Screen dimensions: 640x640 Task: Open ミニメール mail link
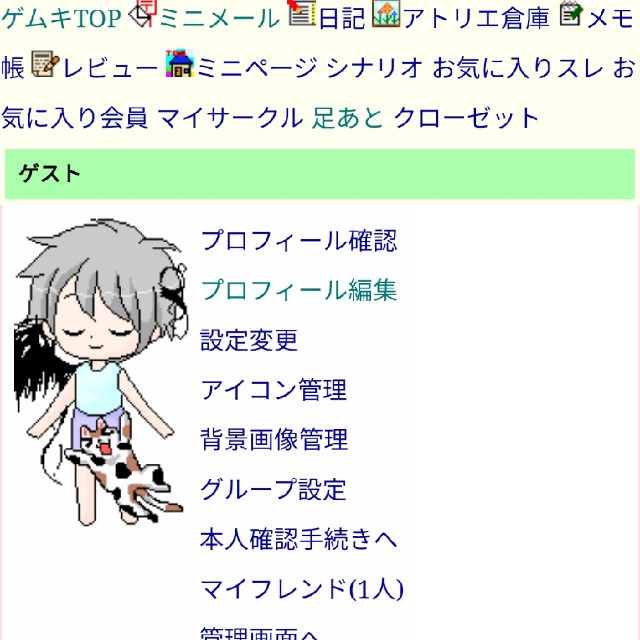(219, 17)
